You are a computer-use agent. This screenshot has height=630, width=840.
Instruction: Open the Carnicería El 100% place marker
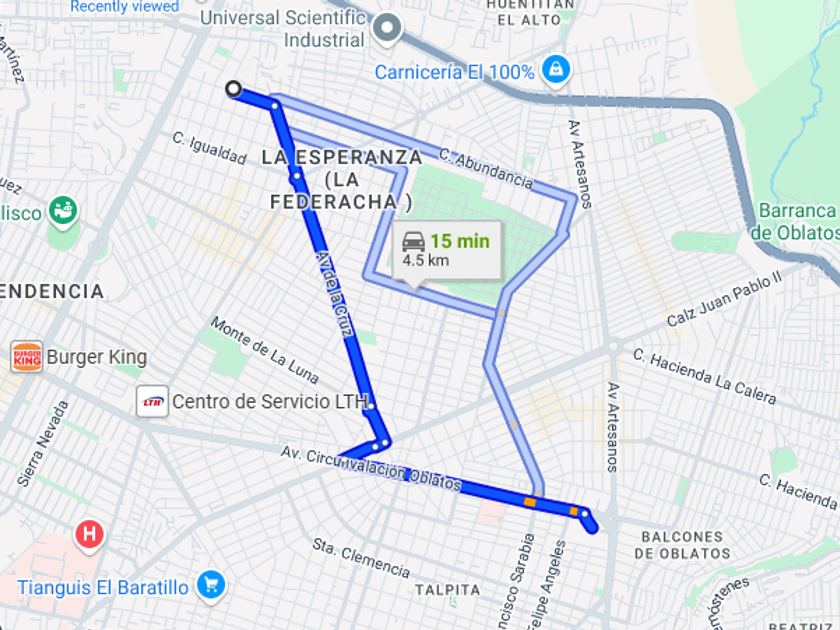(556, 70)
